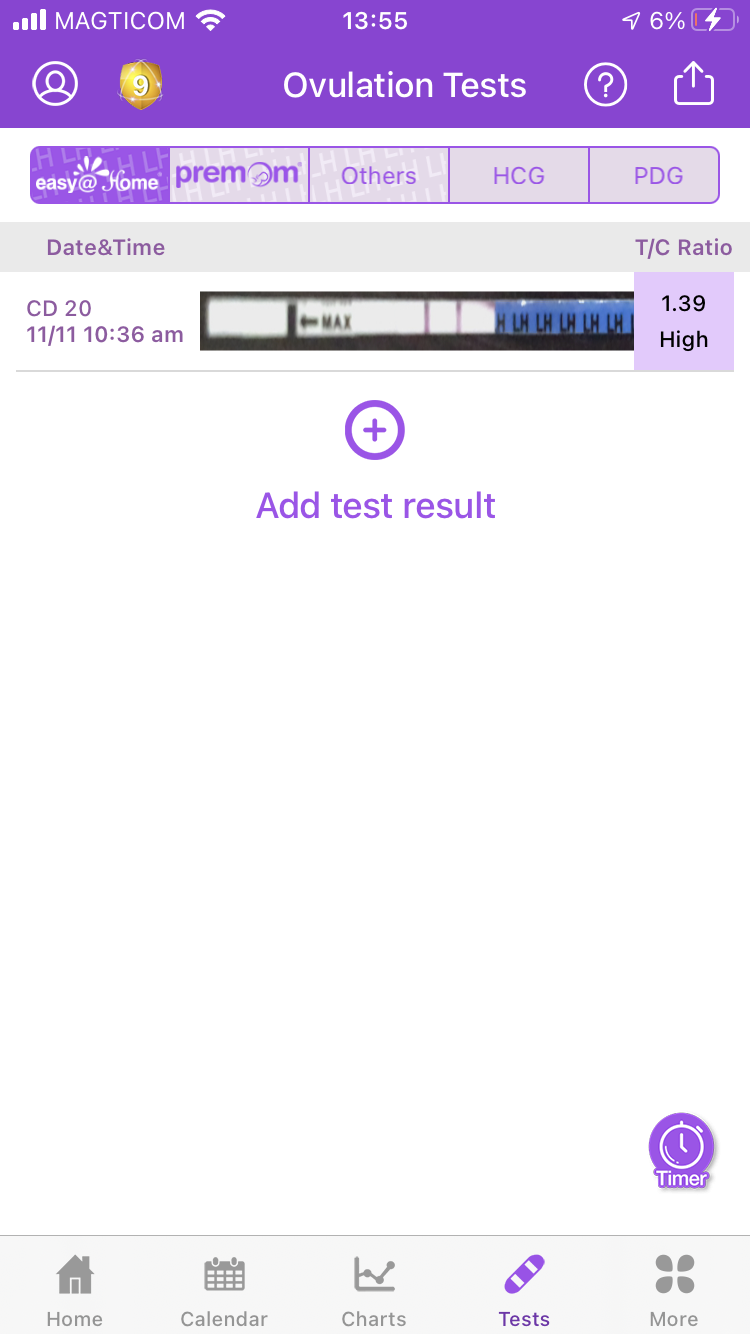
Task: Add a new test result
Action: coord(375,431)
